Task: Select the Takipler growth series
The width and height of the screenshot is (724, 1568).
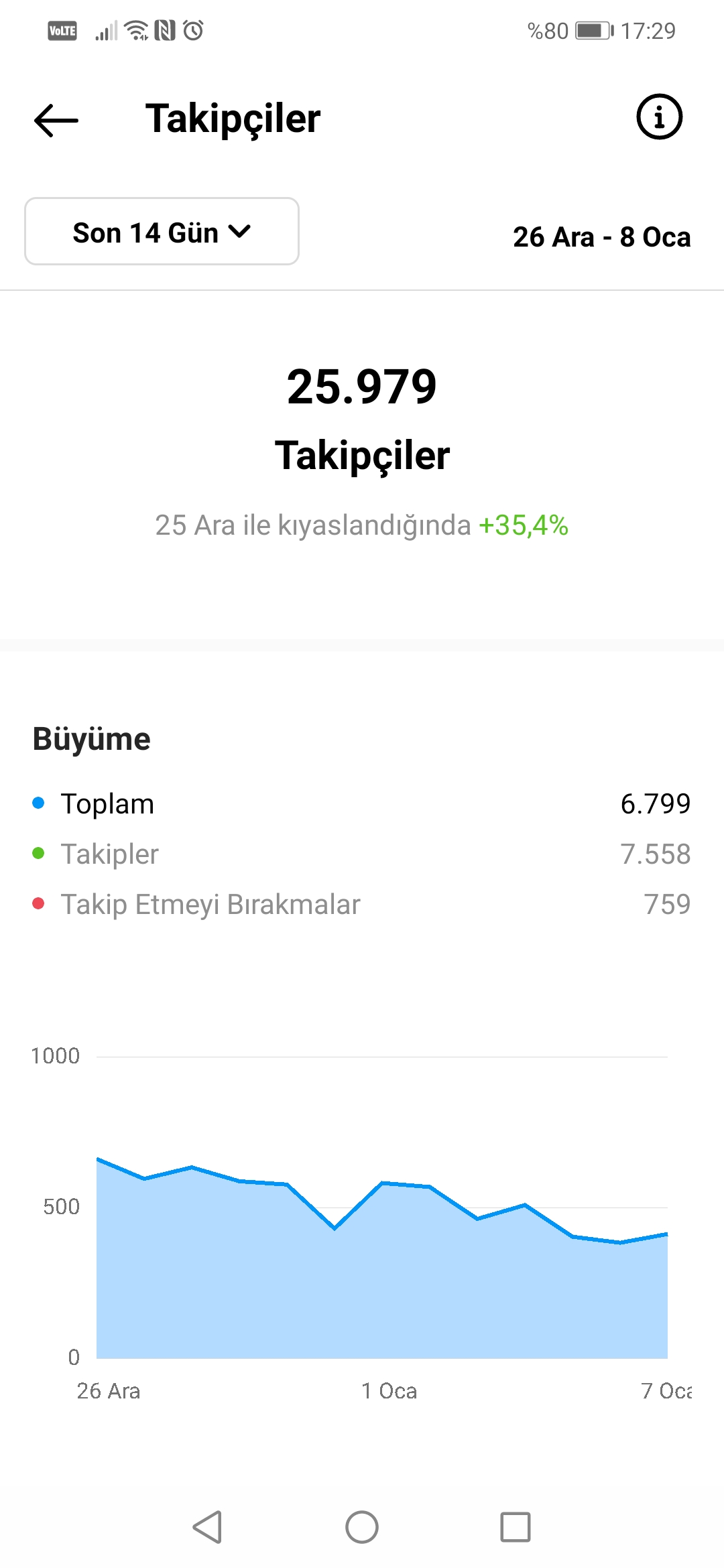Action: click(x=362, y=854)
